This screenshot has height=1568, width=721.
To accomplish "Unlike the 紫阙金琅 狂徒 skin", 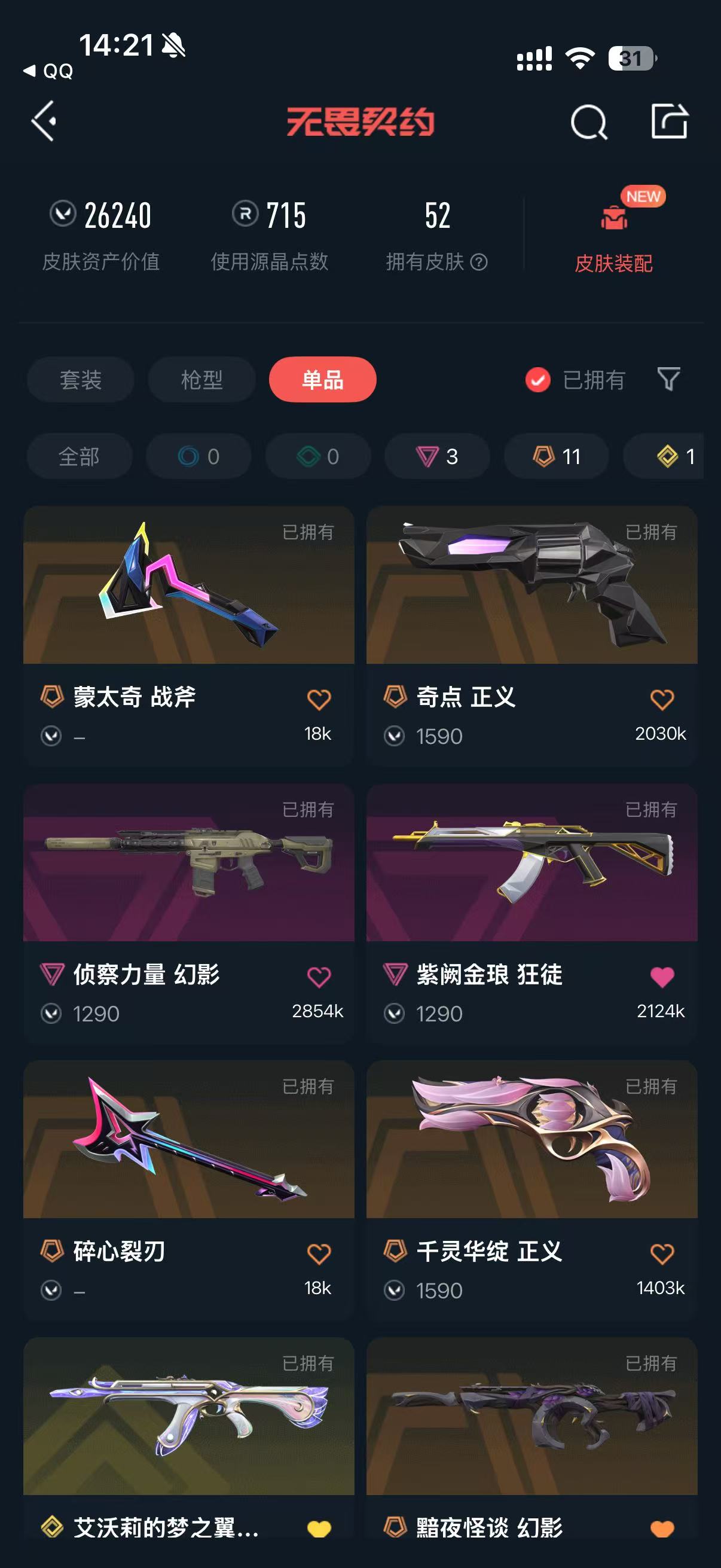I will click(662, 977).
